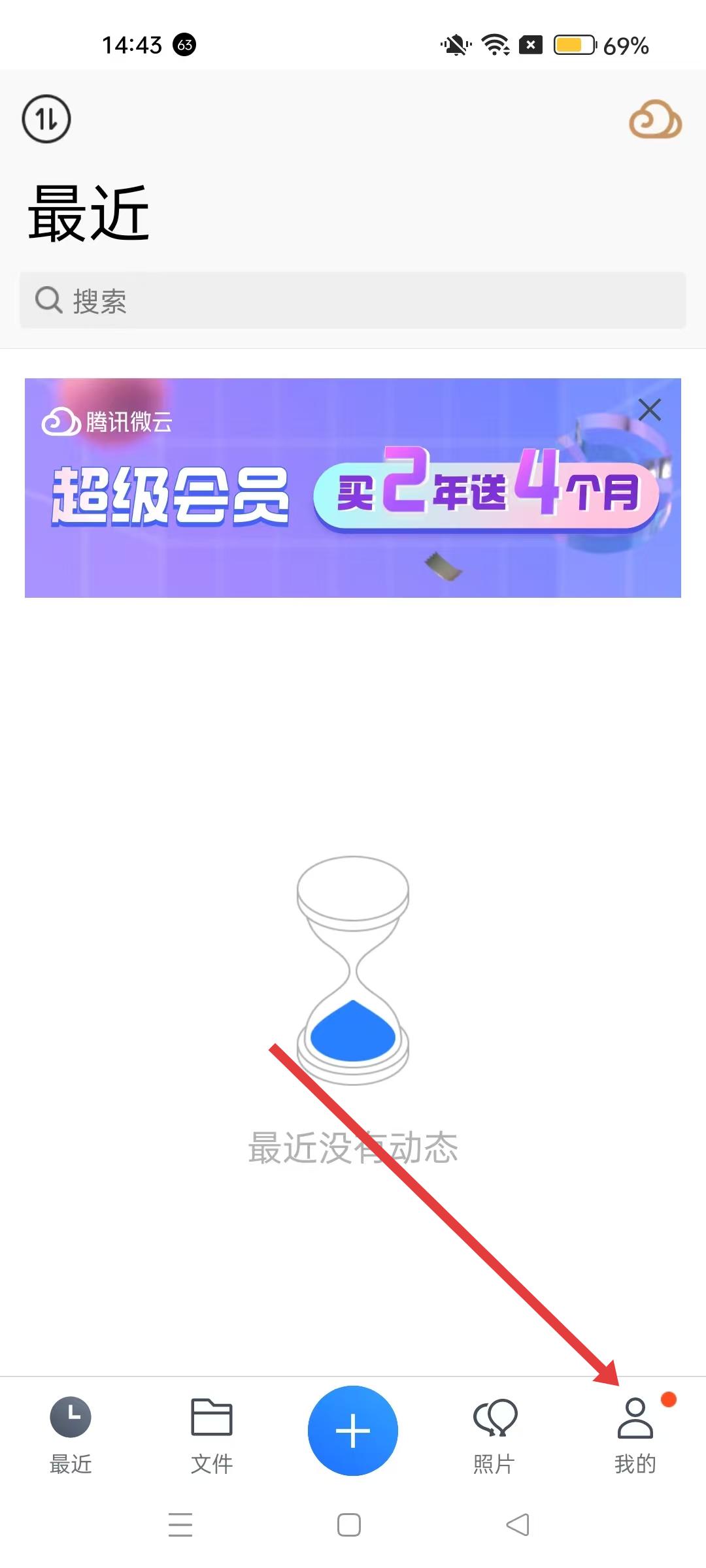Open system recent apps menu

point(180,1525)
